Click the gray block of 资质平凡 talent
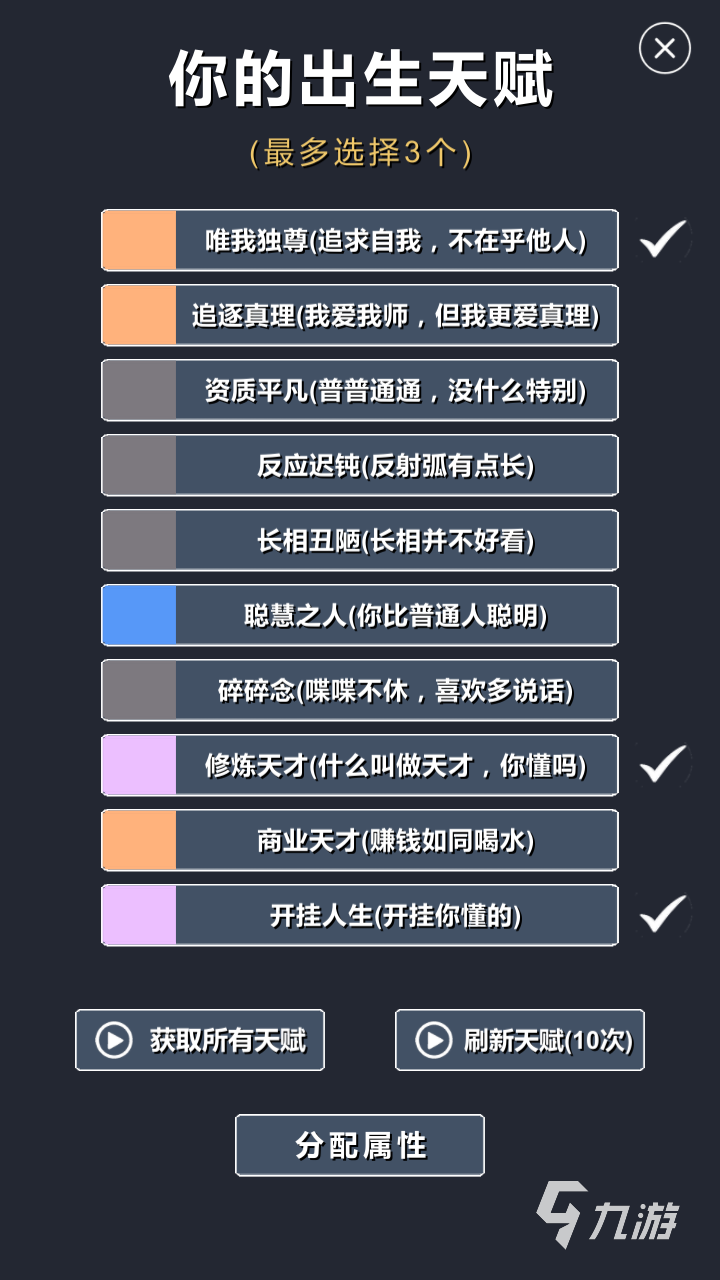The height and width of the screenshot is (1280, 720). 138,390
